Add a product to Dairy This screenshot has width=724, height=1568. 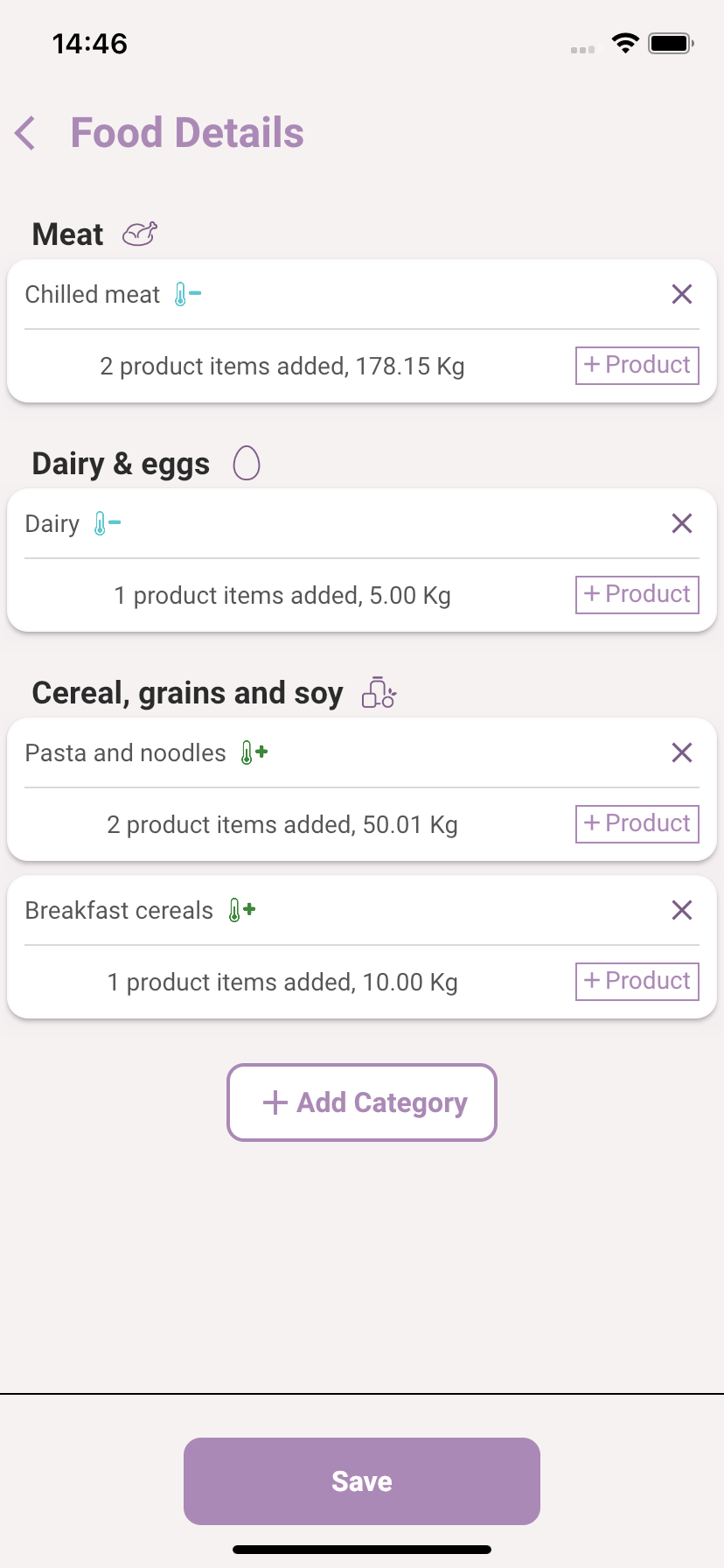(x=637, y=594)
